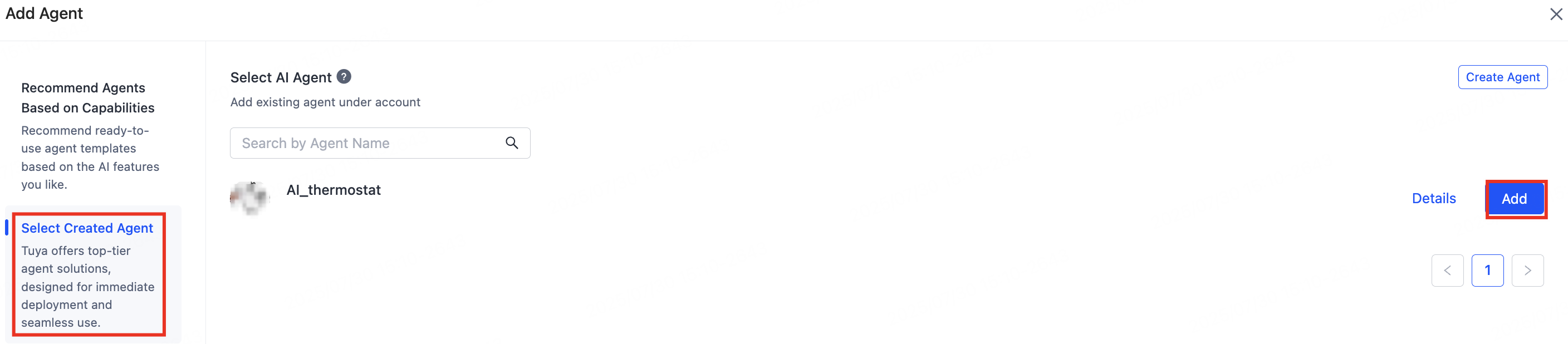This screenshot has height=344, width=1568.
Task: Tap the magnifier search icon
Action: coord(511,143)
